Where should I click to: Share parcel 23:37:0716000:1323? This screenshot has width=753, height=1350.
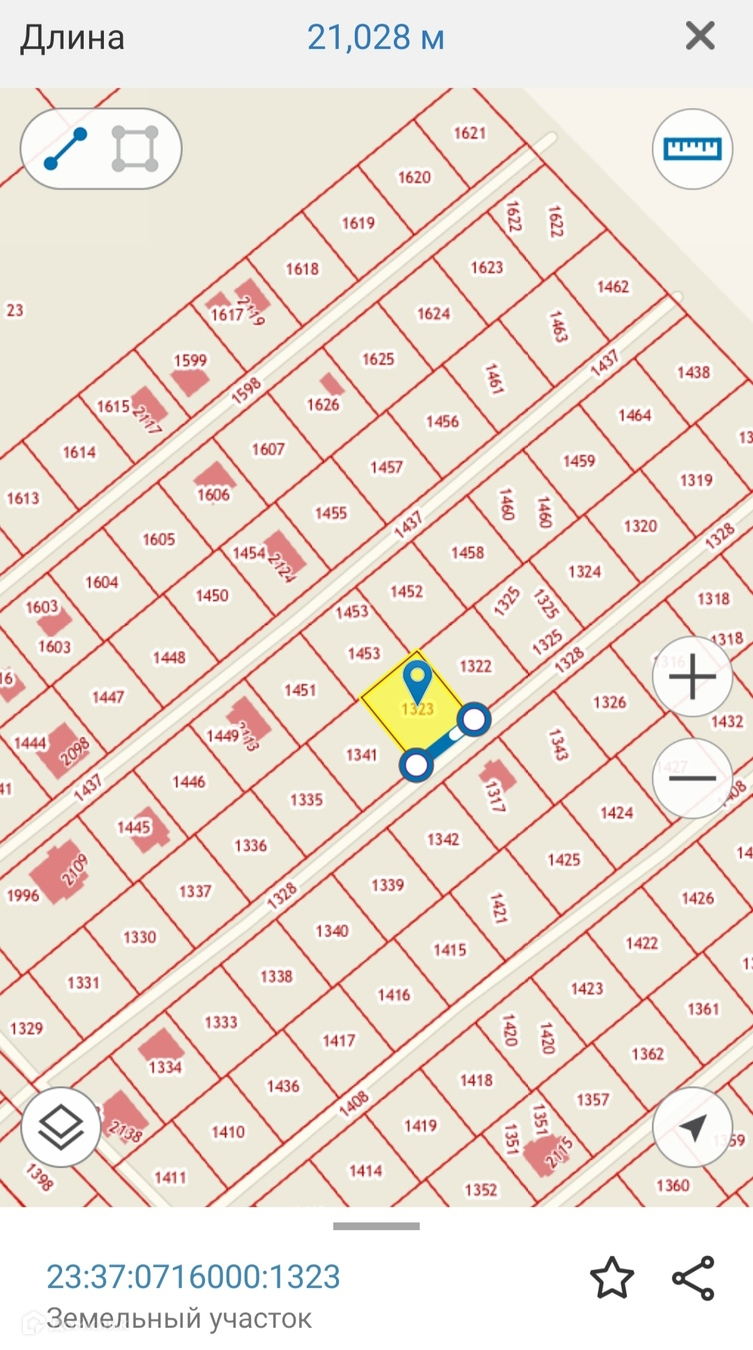(693, 1278)
